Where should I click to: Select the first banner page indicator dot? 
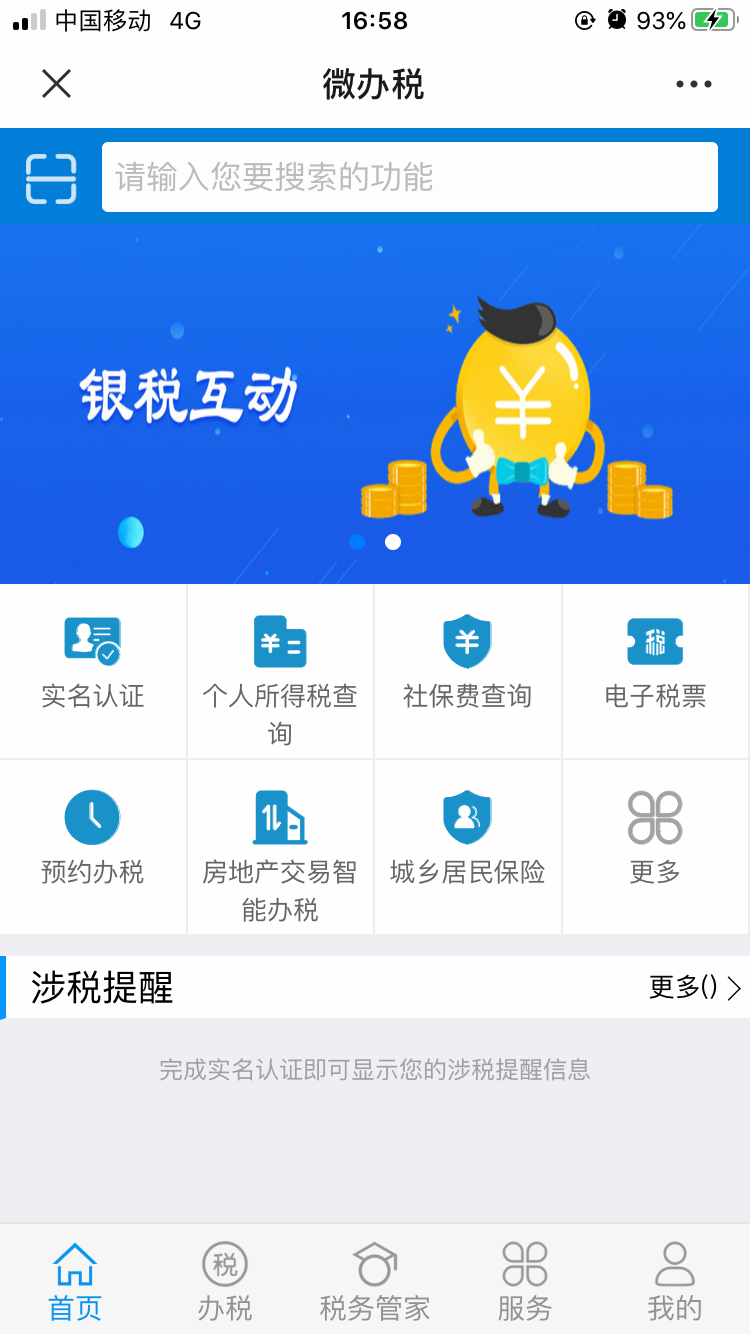(x=357, y=542)
